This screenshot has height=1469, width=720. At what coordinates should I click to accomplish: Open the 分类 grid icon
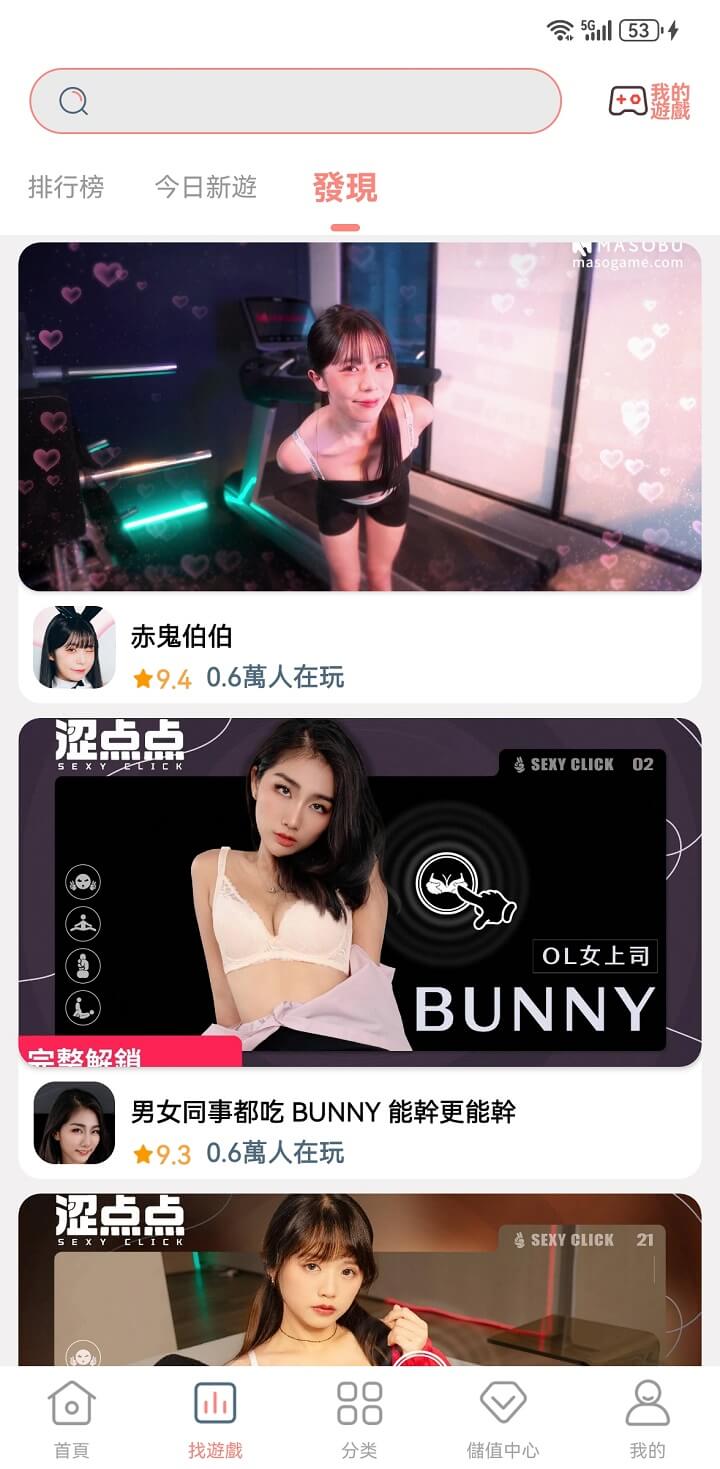pos(360,1406)
